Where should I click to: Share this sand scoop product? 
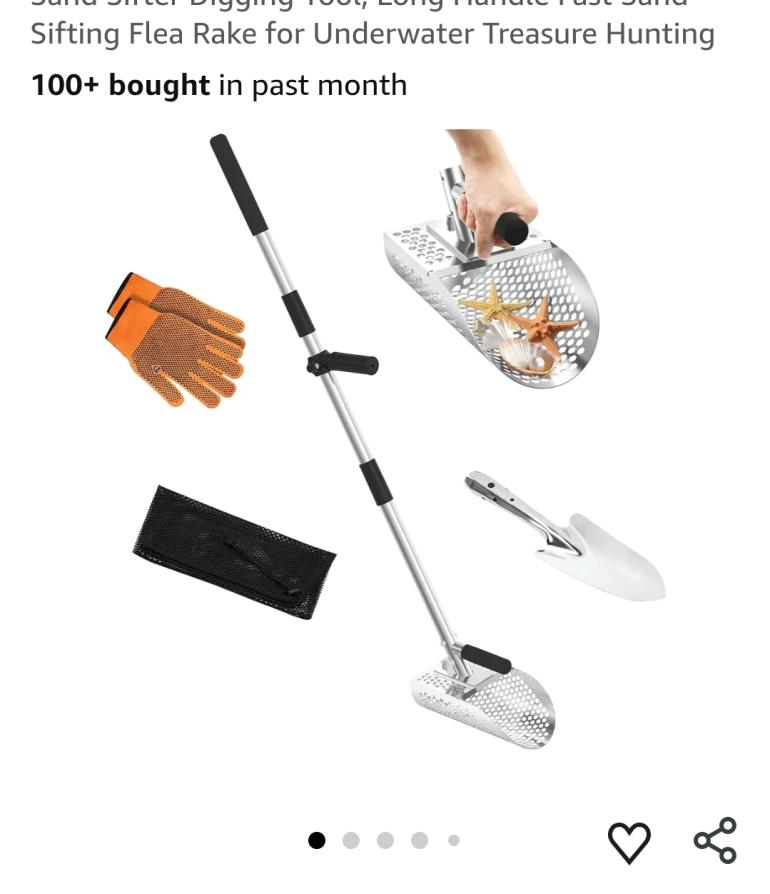pos(715,840)
